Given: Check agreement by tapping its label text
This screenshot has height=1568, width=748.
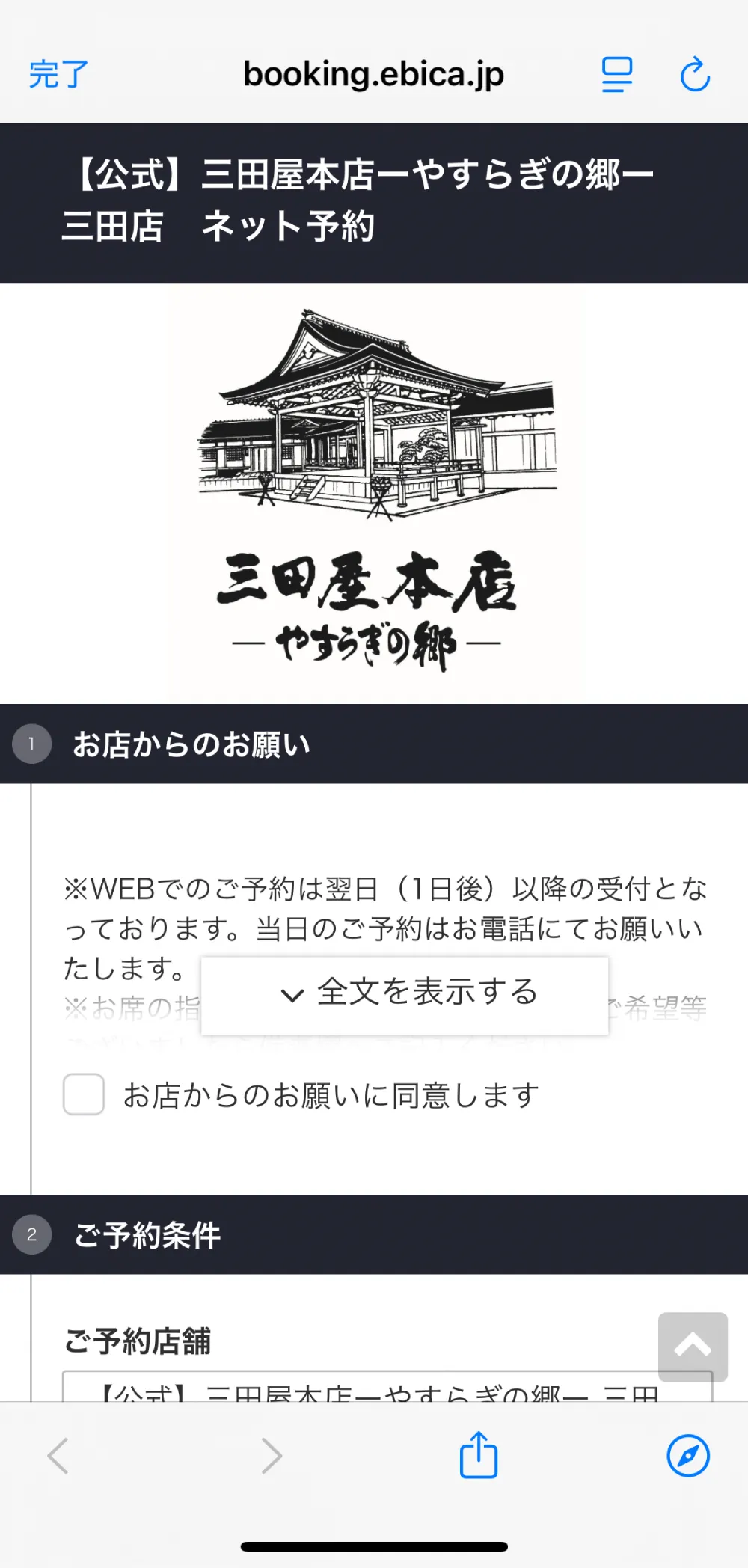Looking at the screenshot, I should click(331, 1095).
